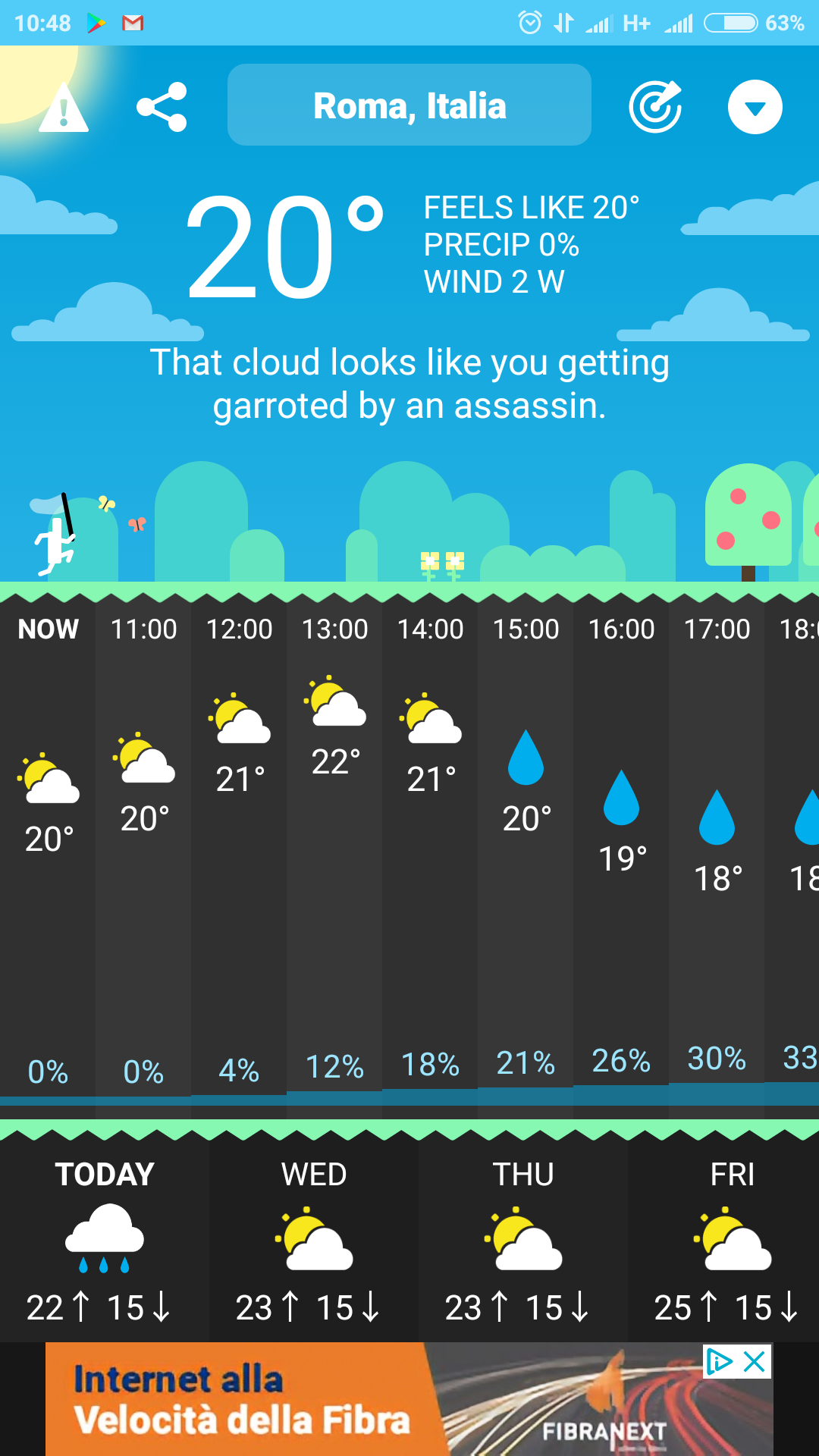The image size is (819, 1456).
Task: Expand the dropdown arrow menu
Action: tap(755, 107)
